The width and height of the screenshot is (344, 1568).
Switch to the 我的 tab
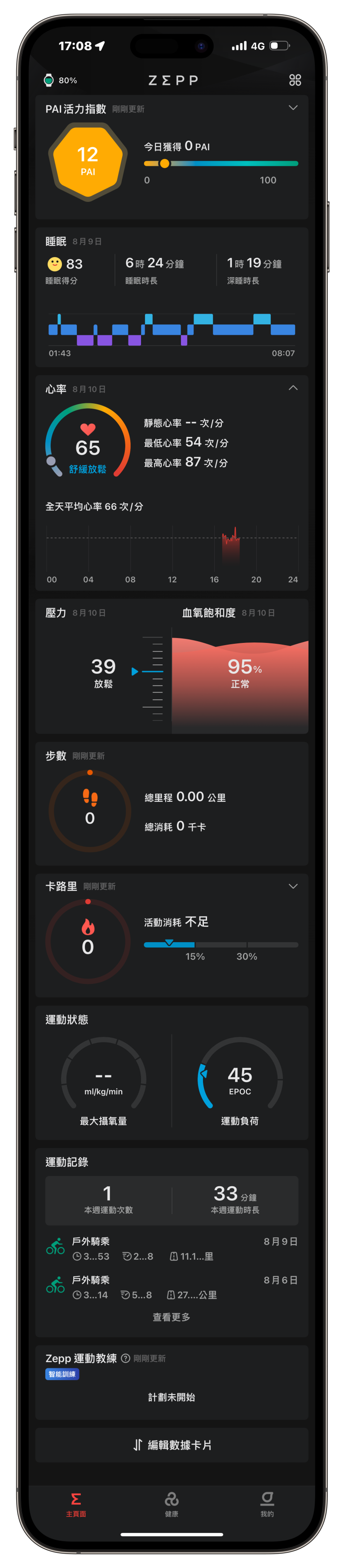(x=267, y=1504)
